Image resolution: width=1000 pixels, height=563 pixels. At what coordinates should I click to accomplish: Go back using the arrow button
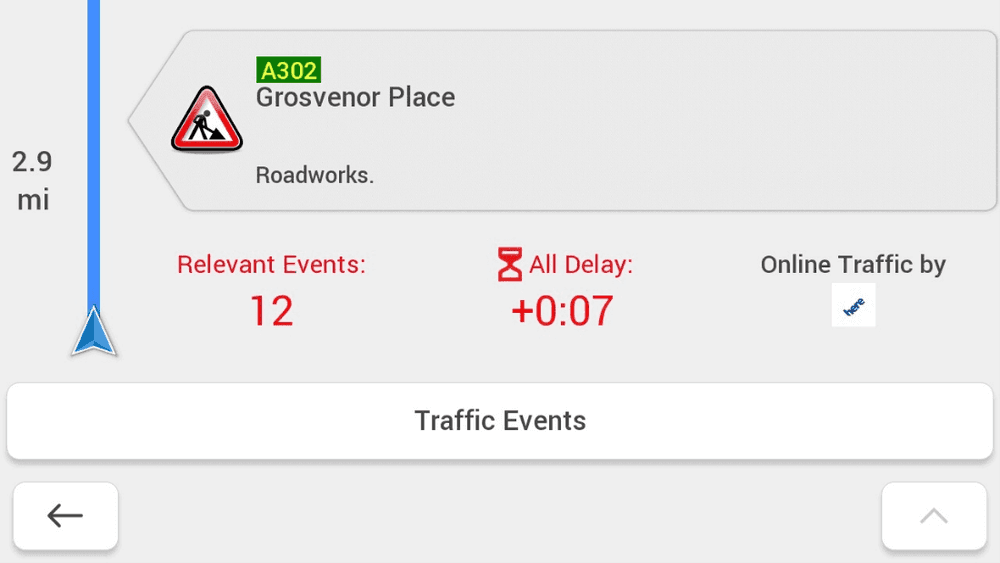click(x=65, y=516)
